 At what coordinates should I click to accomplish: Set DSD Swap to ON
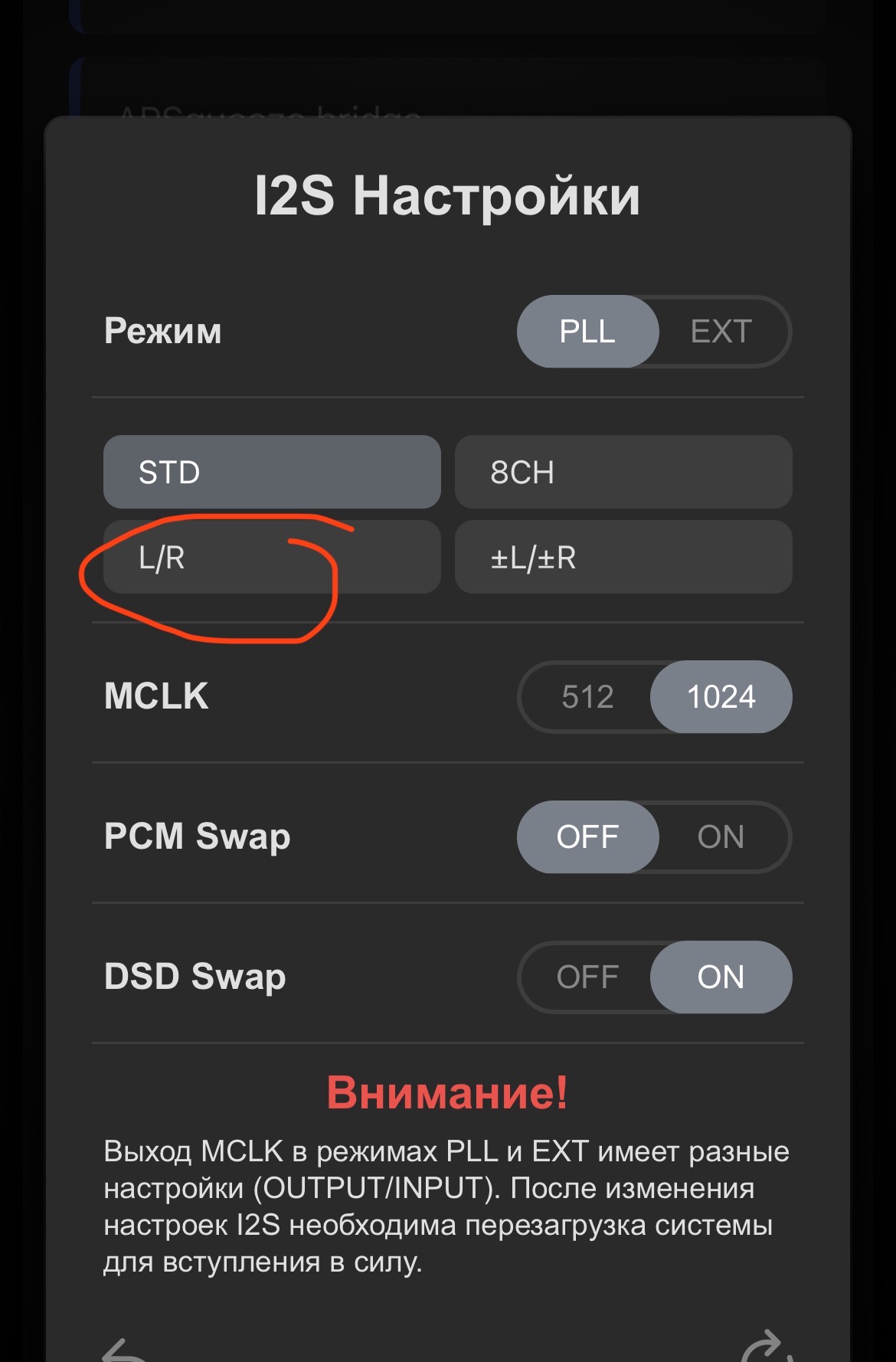pyautogui.click(x=721, y=977)
